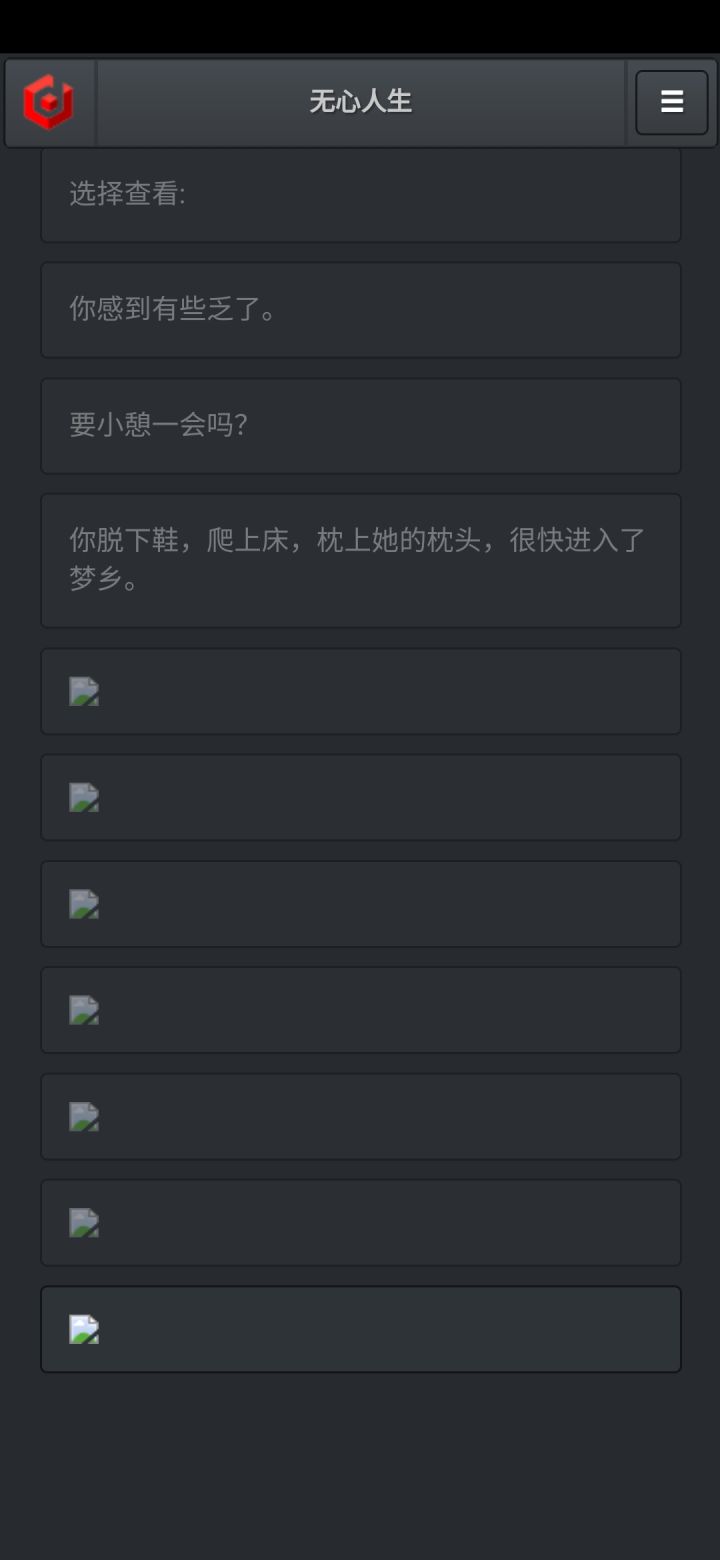The height and width of the screenshot is (1560, 720).
Task: Click the second choice option row
Action: tap(360, 797)
